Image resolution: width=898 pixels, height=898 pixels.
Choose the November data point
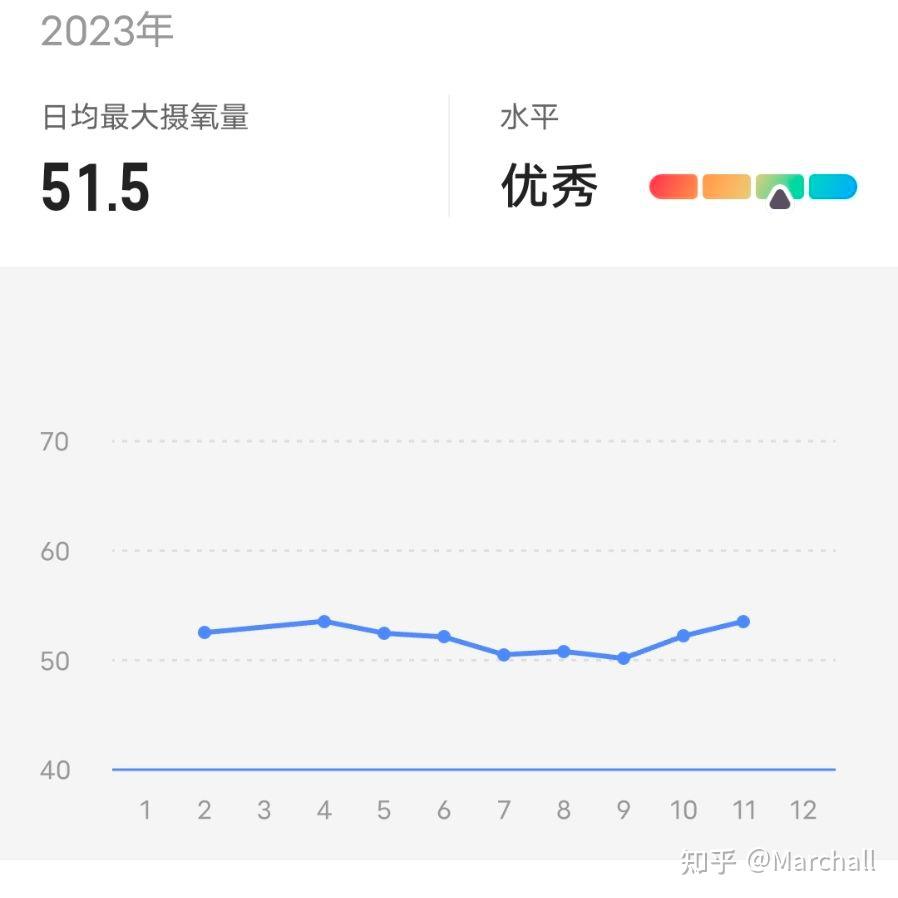743,621
